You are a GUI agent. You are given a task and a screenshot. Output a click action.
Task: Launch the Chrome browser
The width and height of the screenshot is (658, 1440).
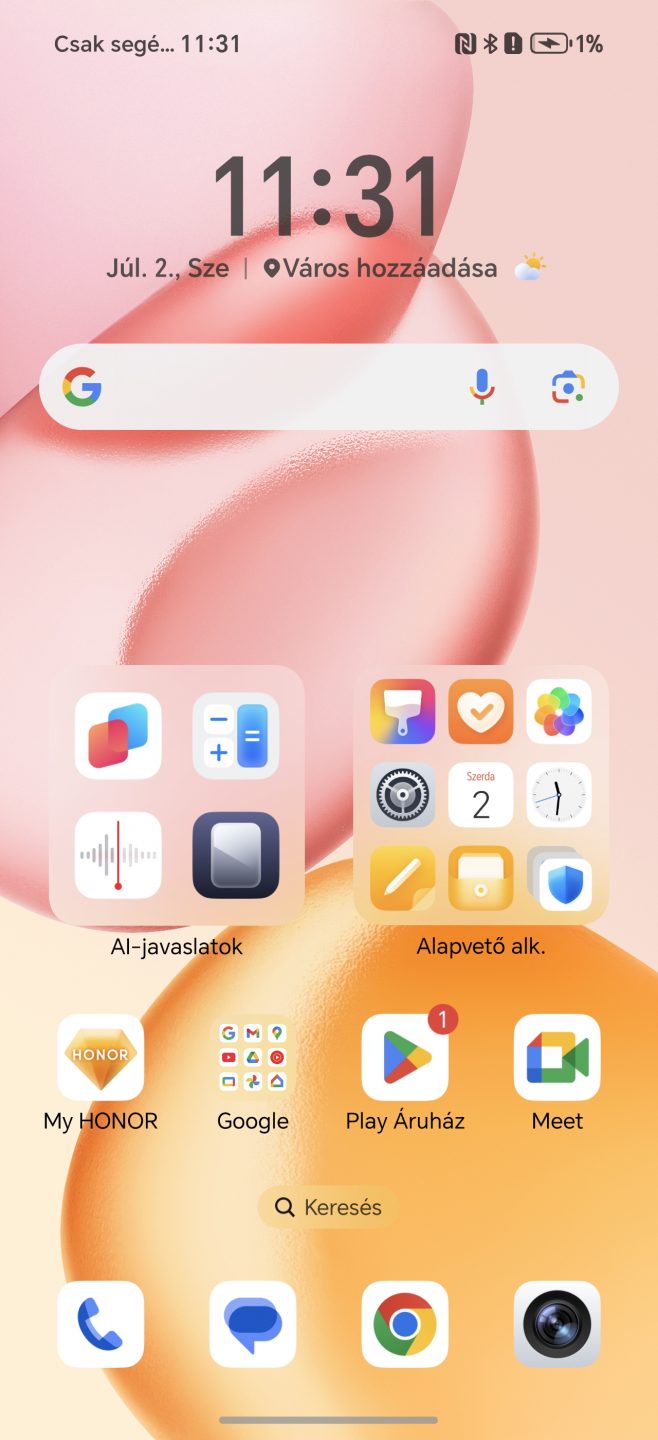click(405, 1324)
